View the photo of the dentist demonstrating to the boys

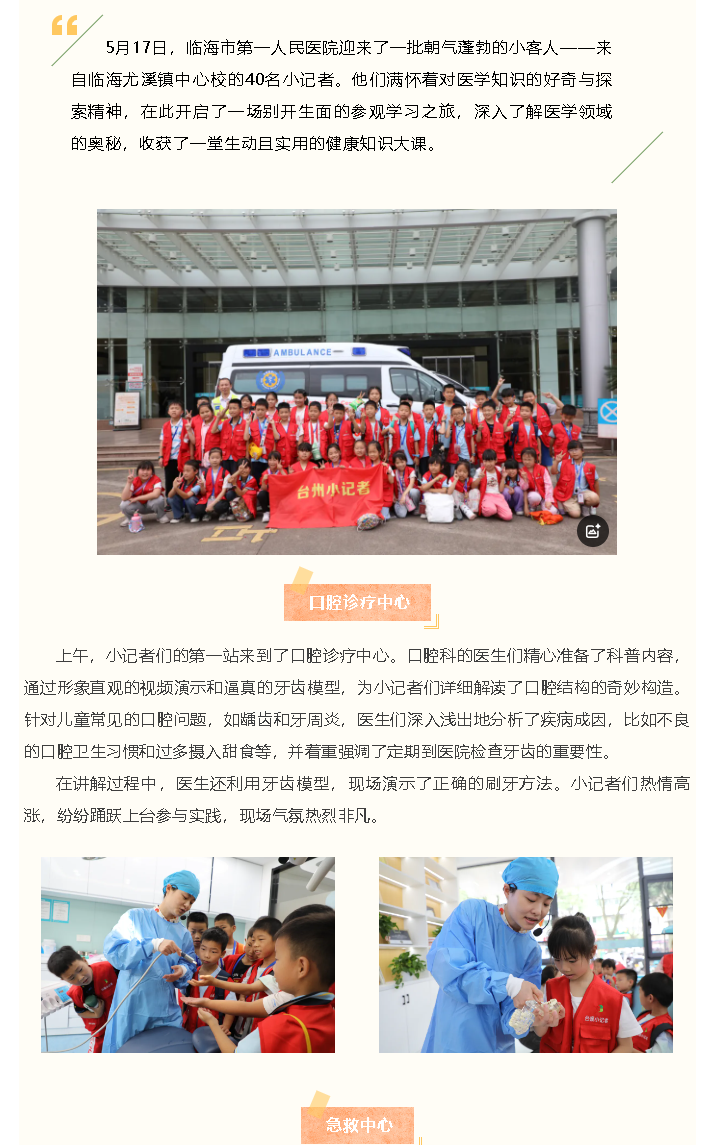pyautogui.click(x=188, y=954)
